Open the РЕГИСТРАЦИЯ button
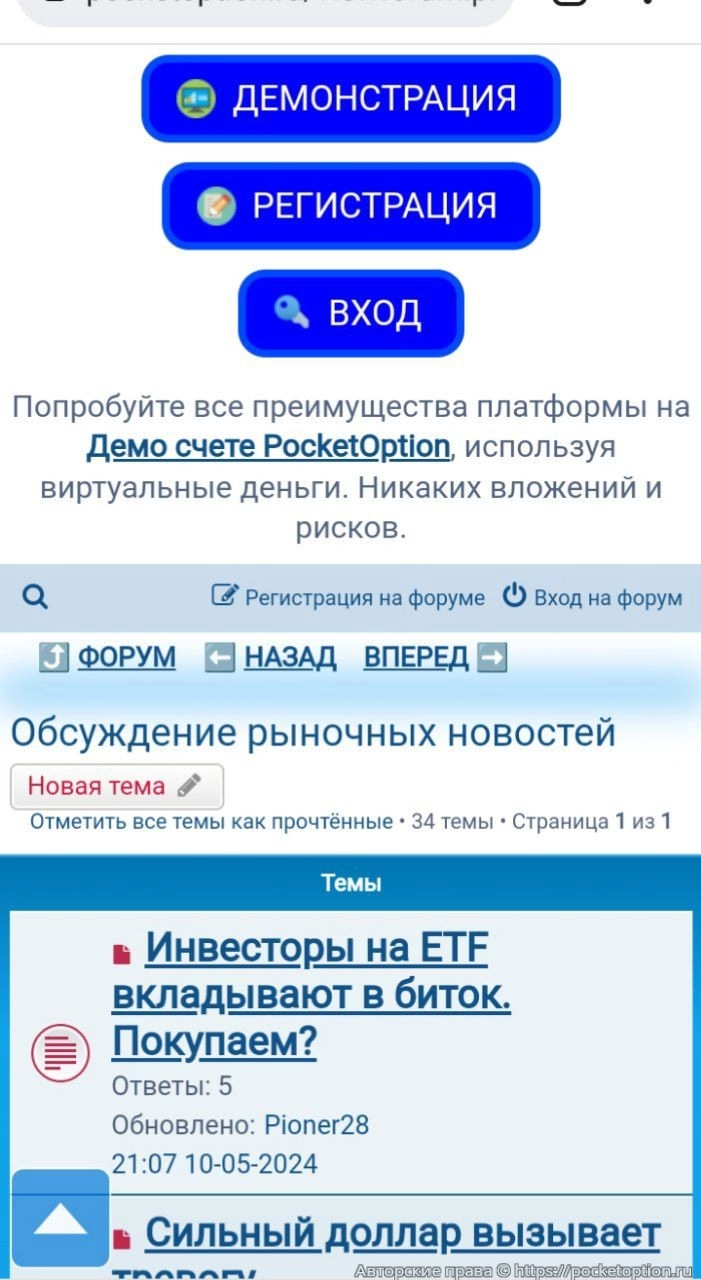The height and width of the screenshot is (1280, 701). [350, 206]
